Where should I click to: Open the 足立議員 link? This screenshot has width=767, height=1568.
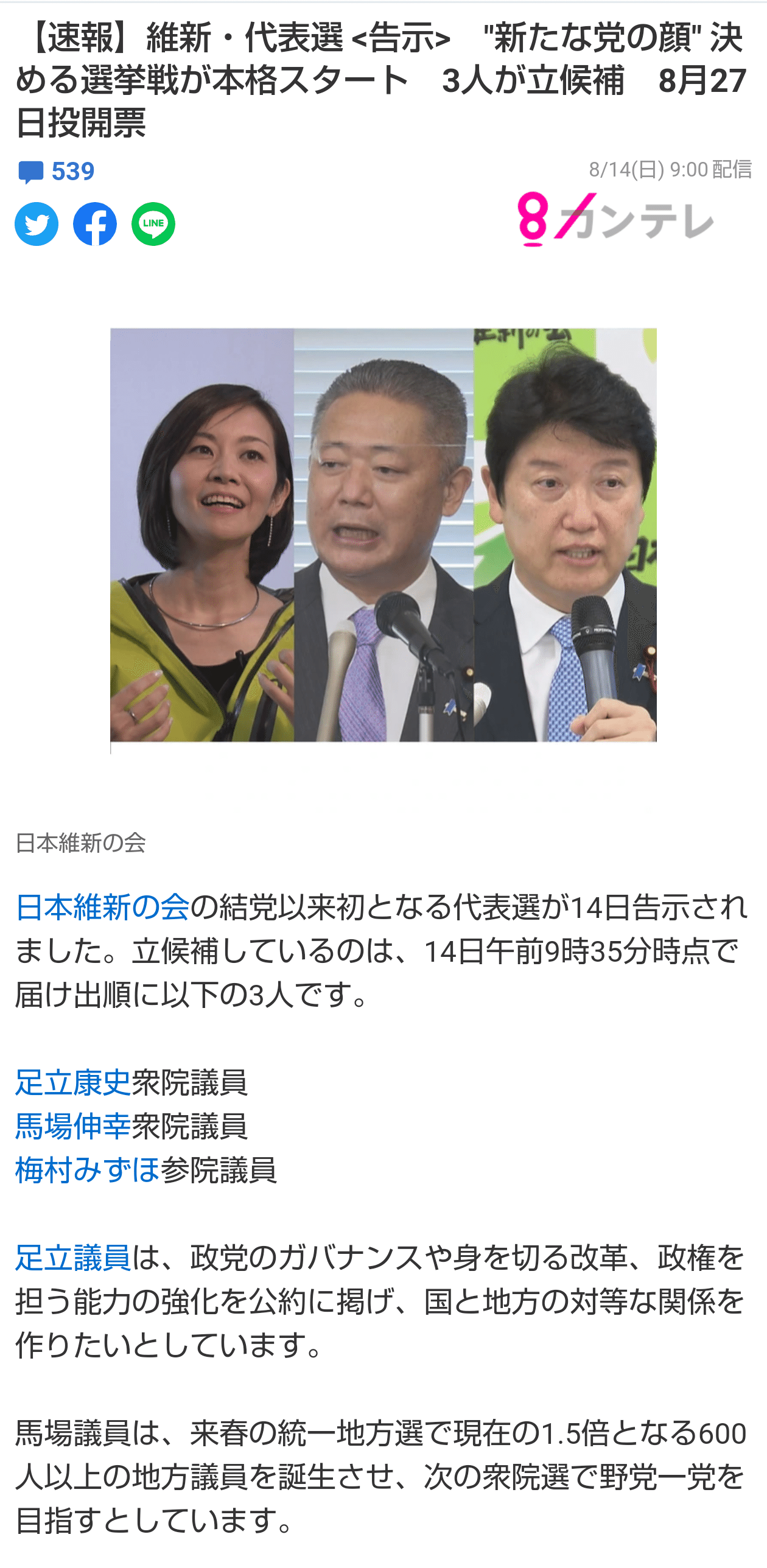[x=73, y=1258]
